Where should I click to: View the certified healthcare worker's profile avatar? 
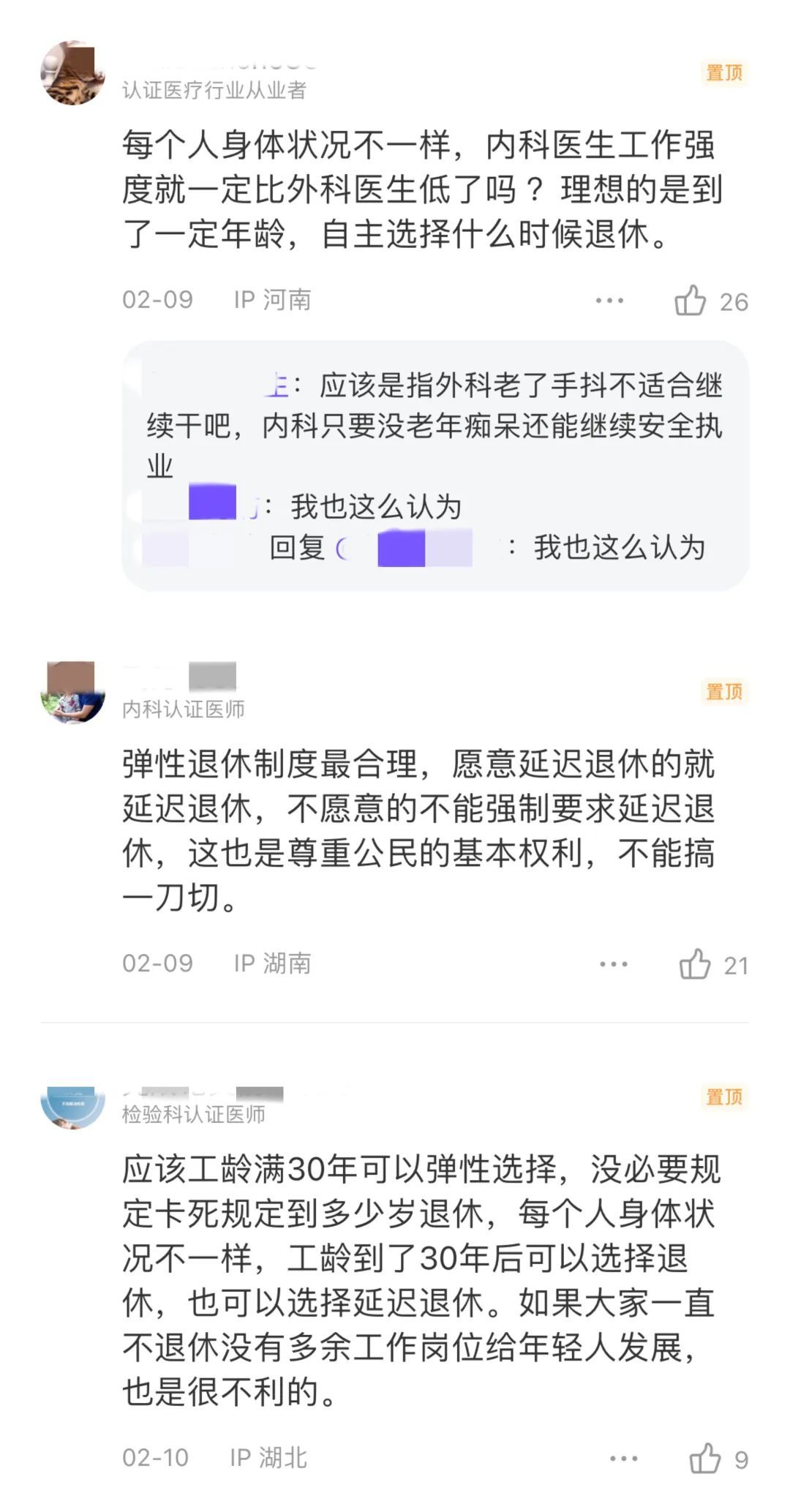coord(72,72)
